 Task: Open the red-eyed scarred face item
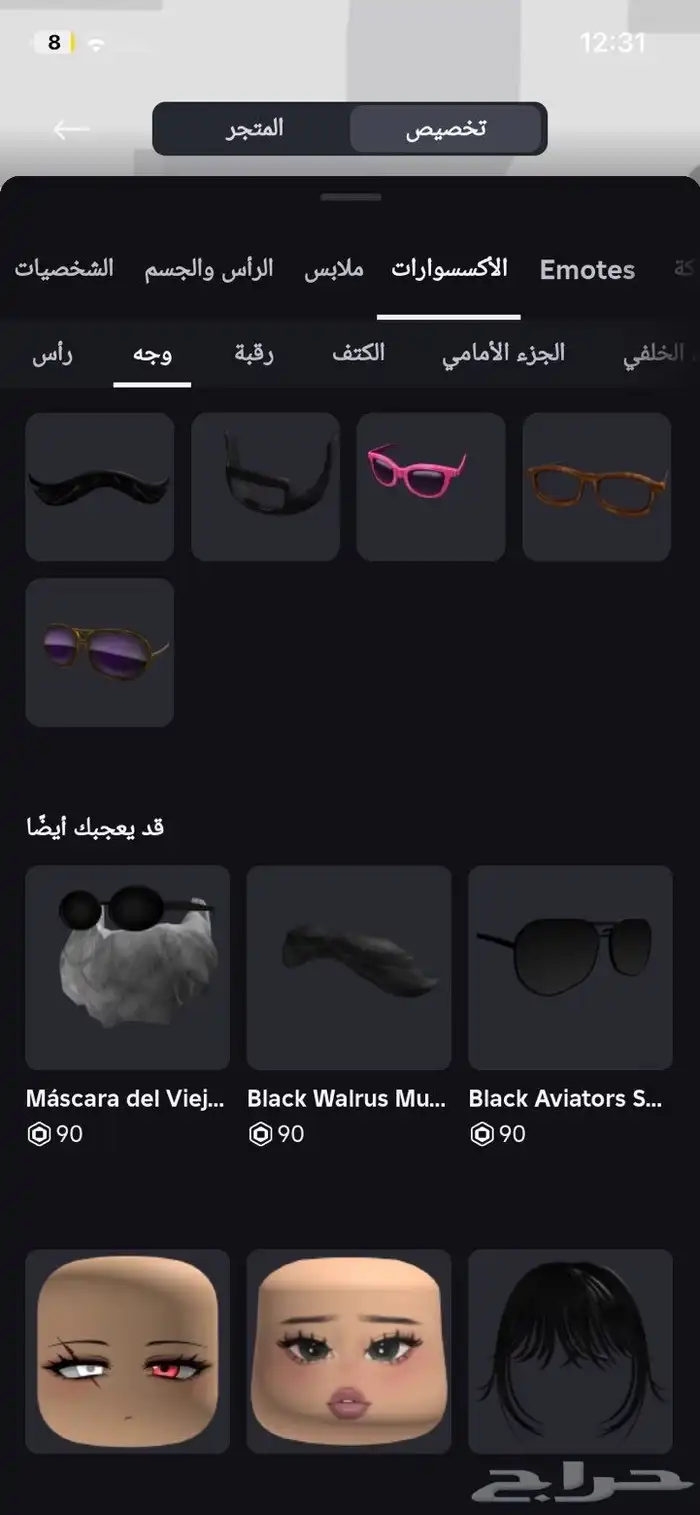click(128, 1351)
